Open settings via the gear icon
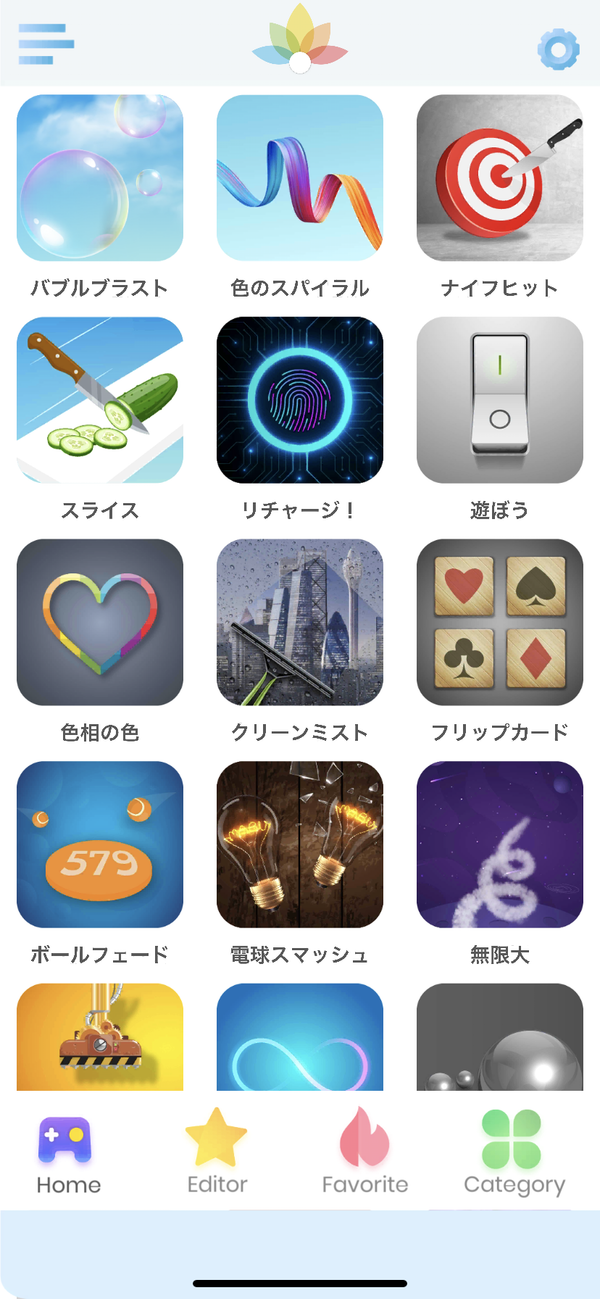600x1299 pixels. pos(558,48)
